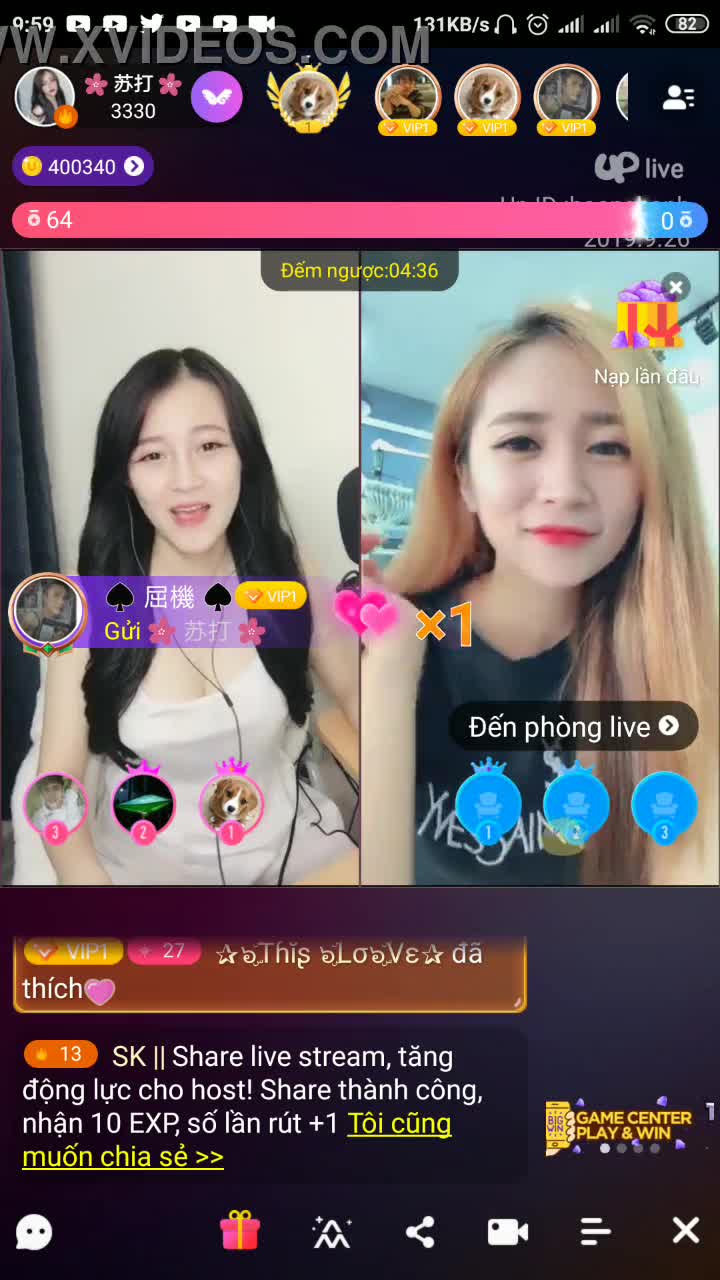
Task: Open the gift box panel
Action: click(240, 1230)
